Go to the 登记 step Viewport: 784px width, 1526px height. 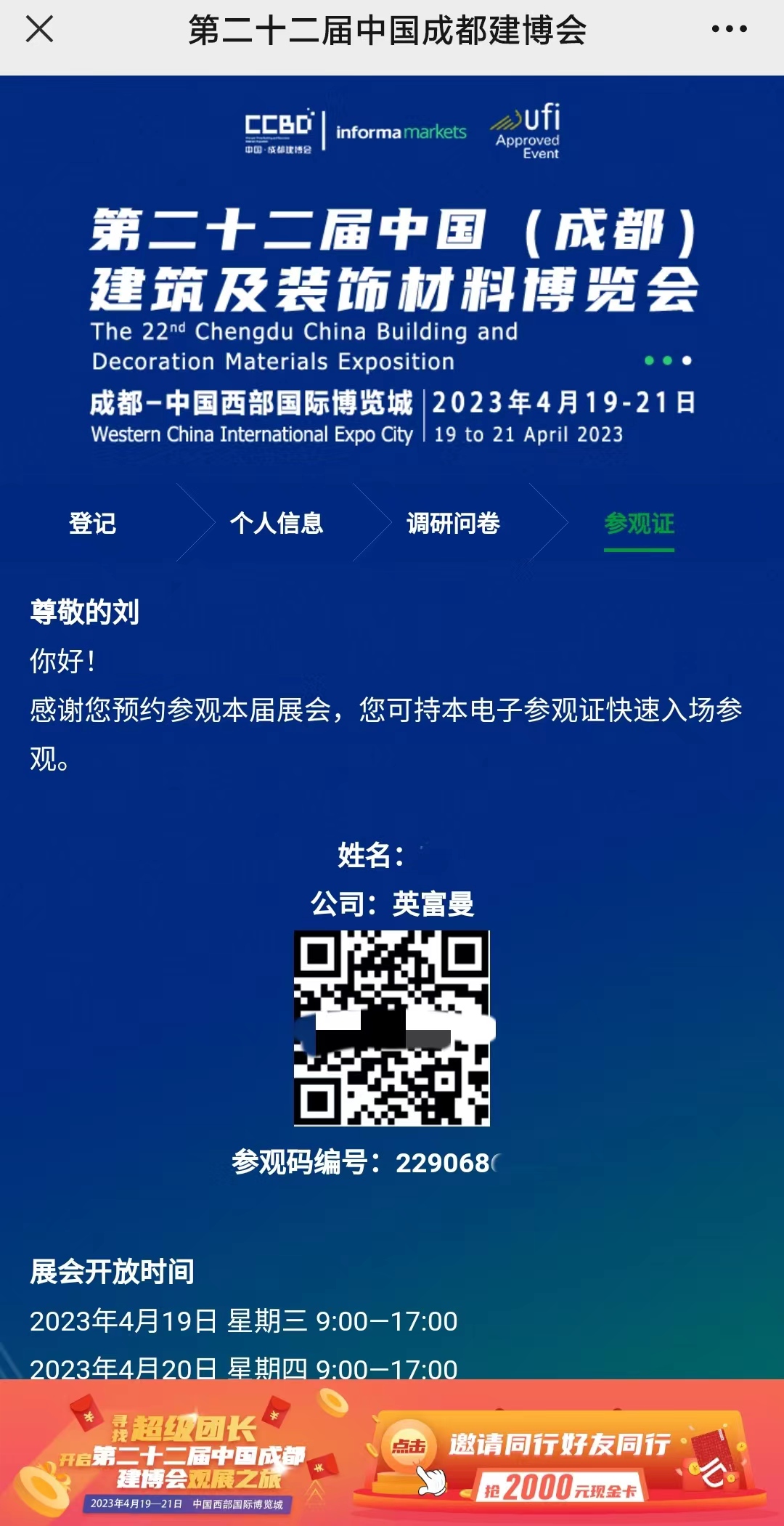click(x=92, y=523)
